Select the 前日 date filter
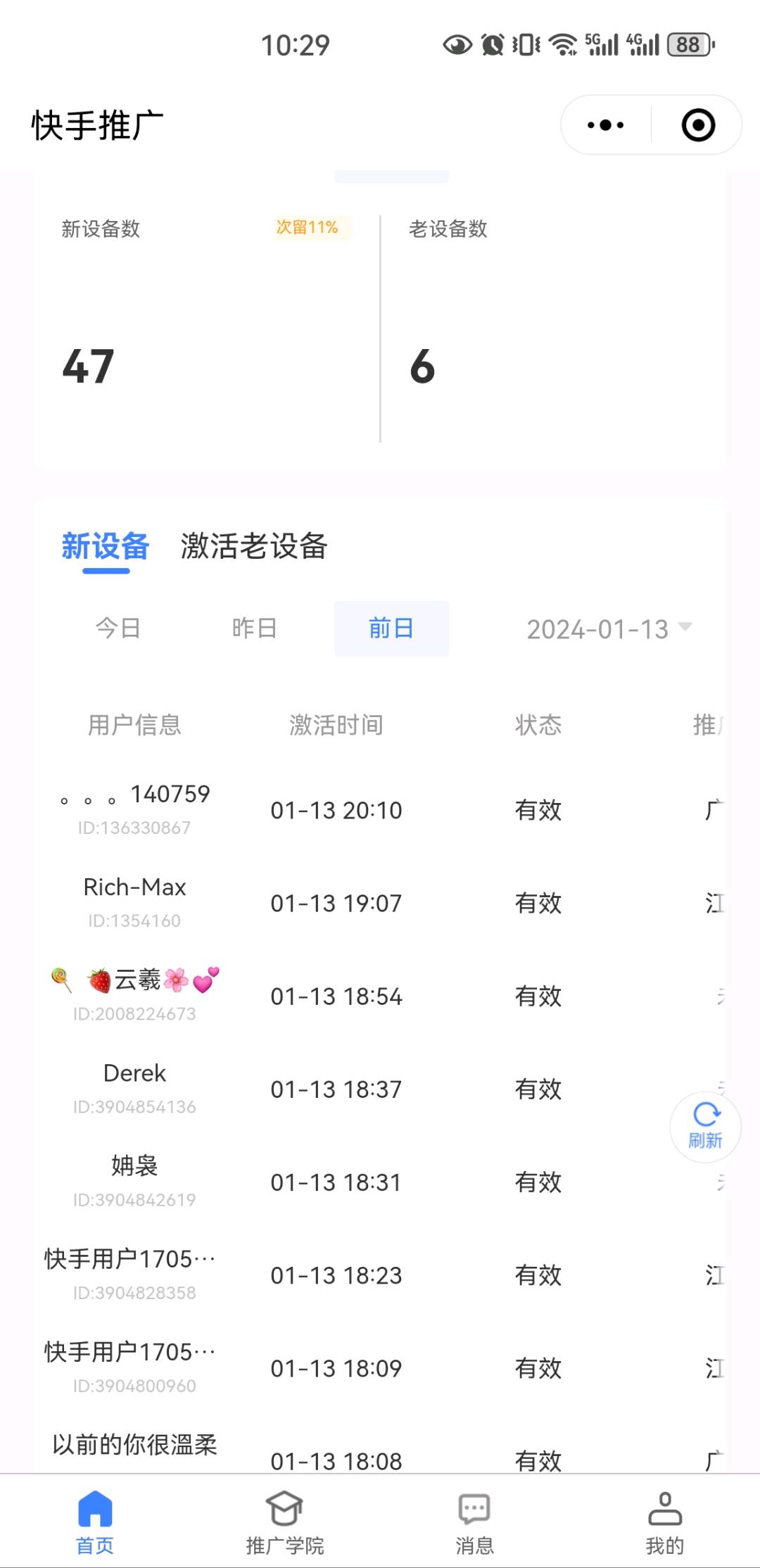760x1568 pixels. tap(391, 628)
